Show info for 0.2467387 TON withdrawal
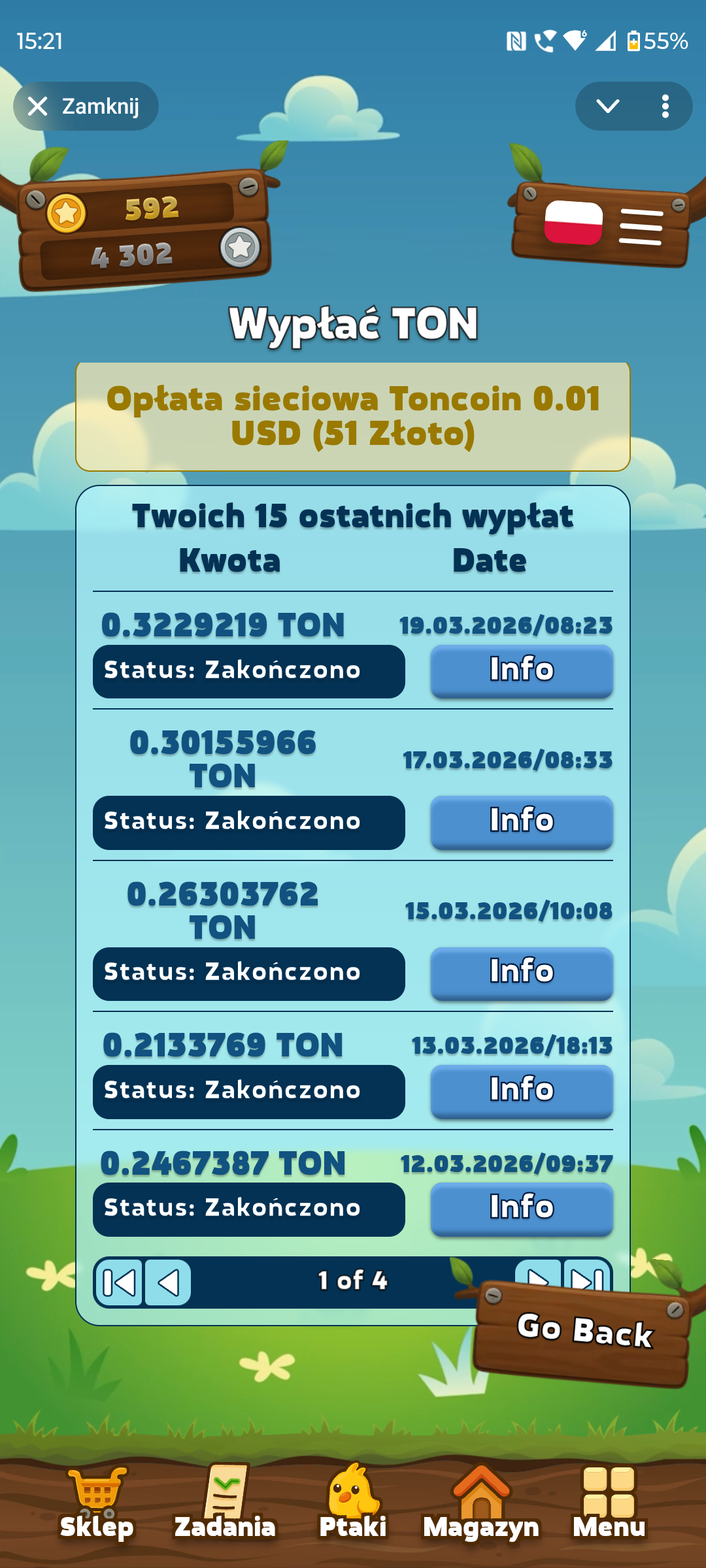This screenshot has width=706, height=1568. click(x=522, y=1209)
